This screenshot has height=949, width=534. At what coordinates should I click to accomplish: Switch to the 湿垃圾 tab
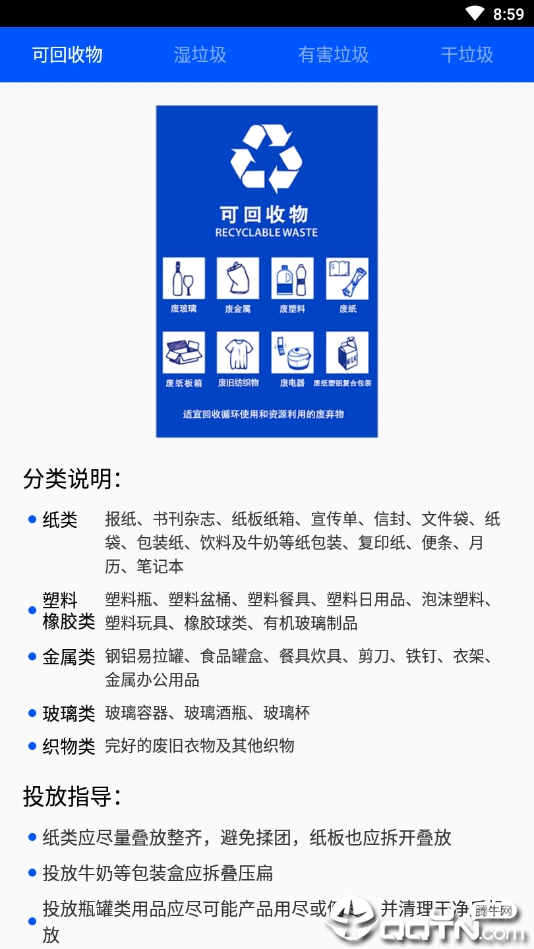pos(200,55)
